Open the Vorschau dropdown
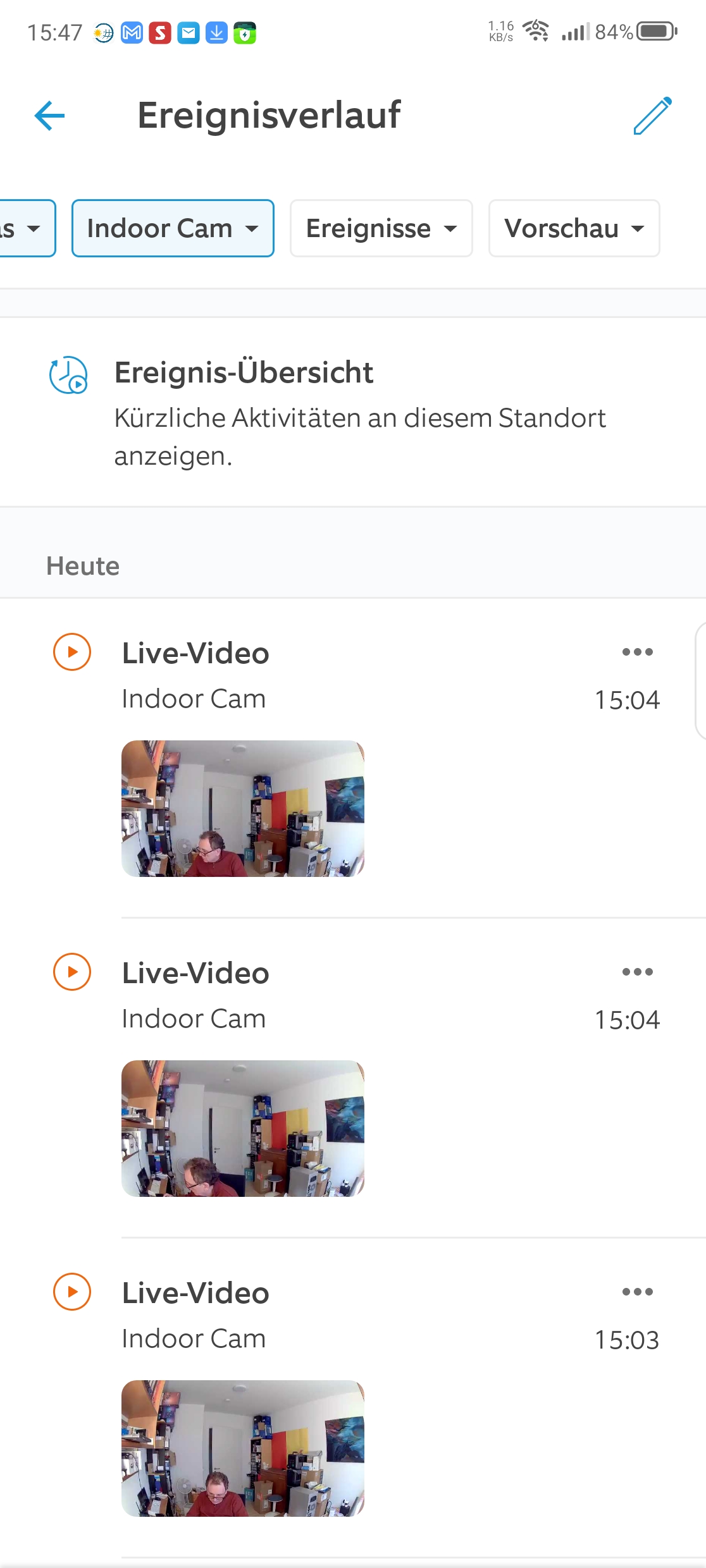This screenshot has height=1568, width=706. (574, 228)
